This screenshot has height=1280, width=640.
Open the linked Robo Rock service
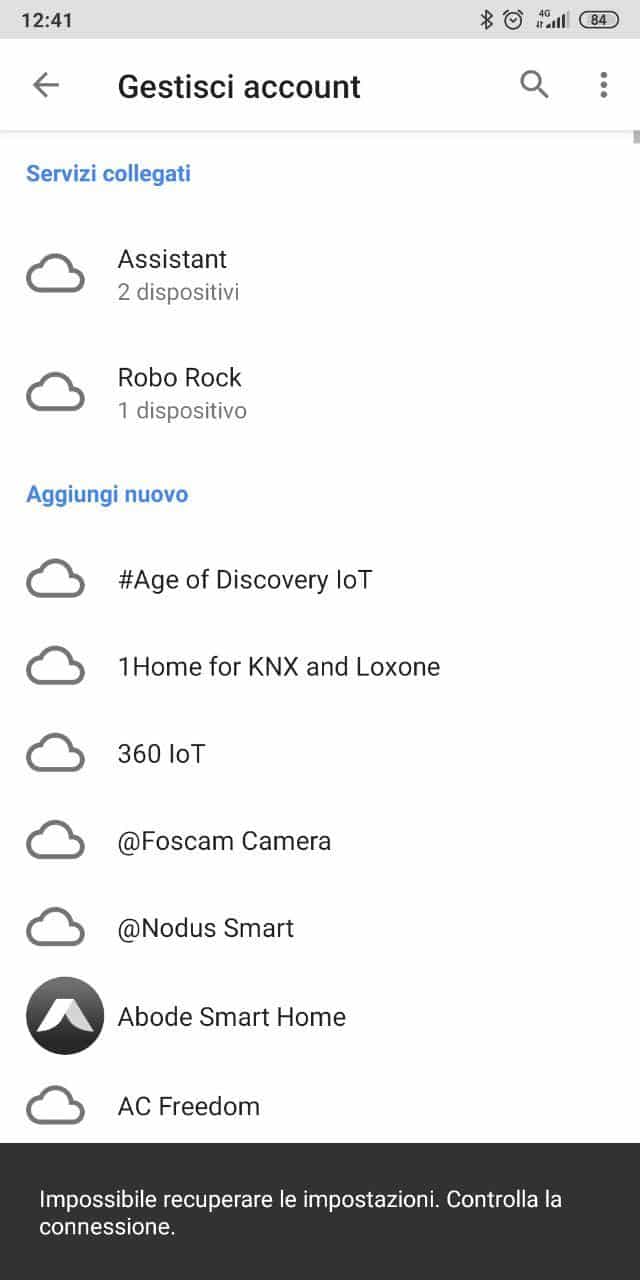(x=320, y=392)
